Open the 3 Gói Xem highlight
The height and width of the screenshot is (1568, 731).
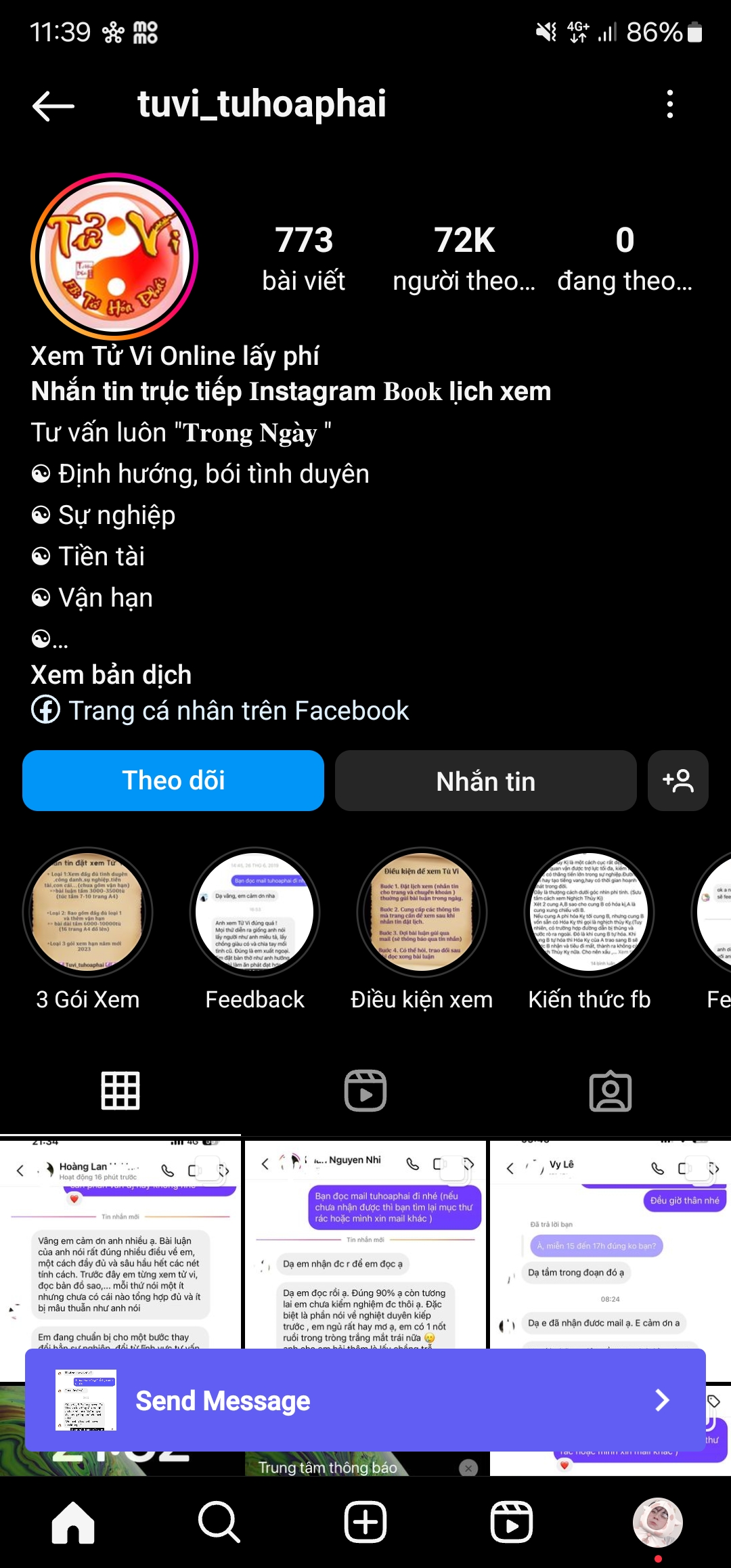[x=88, y=913]
